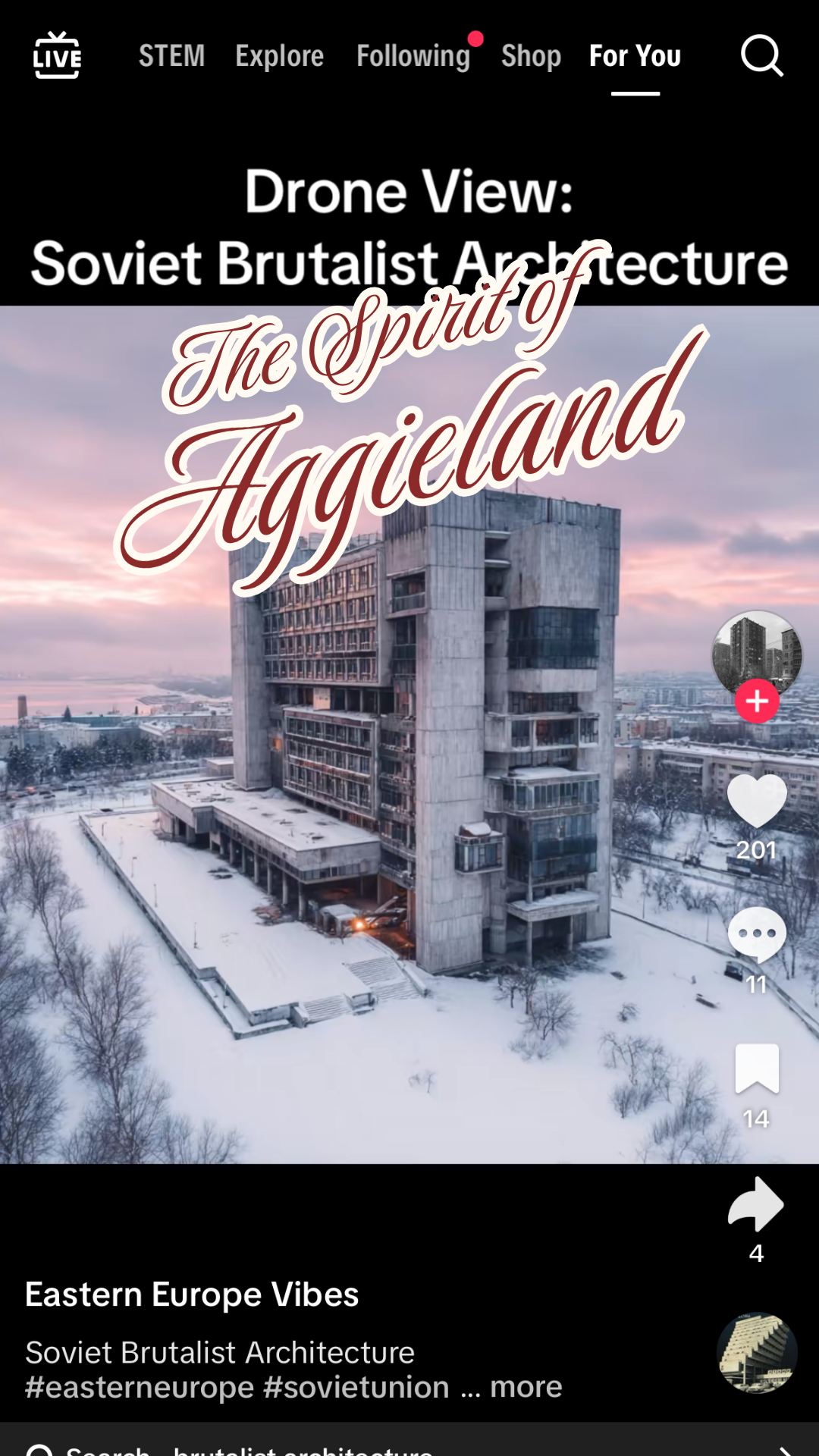
Task: Tap the #sovietunion hashtag
Action: [x=356, y=1387]
